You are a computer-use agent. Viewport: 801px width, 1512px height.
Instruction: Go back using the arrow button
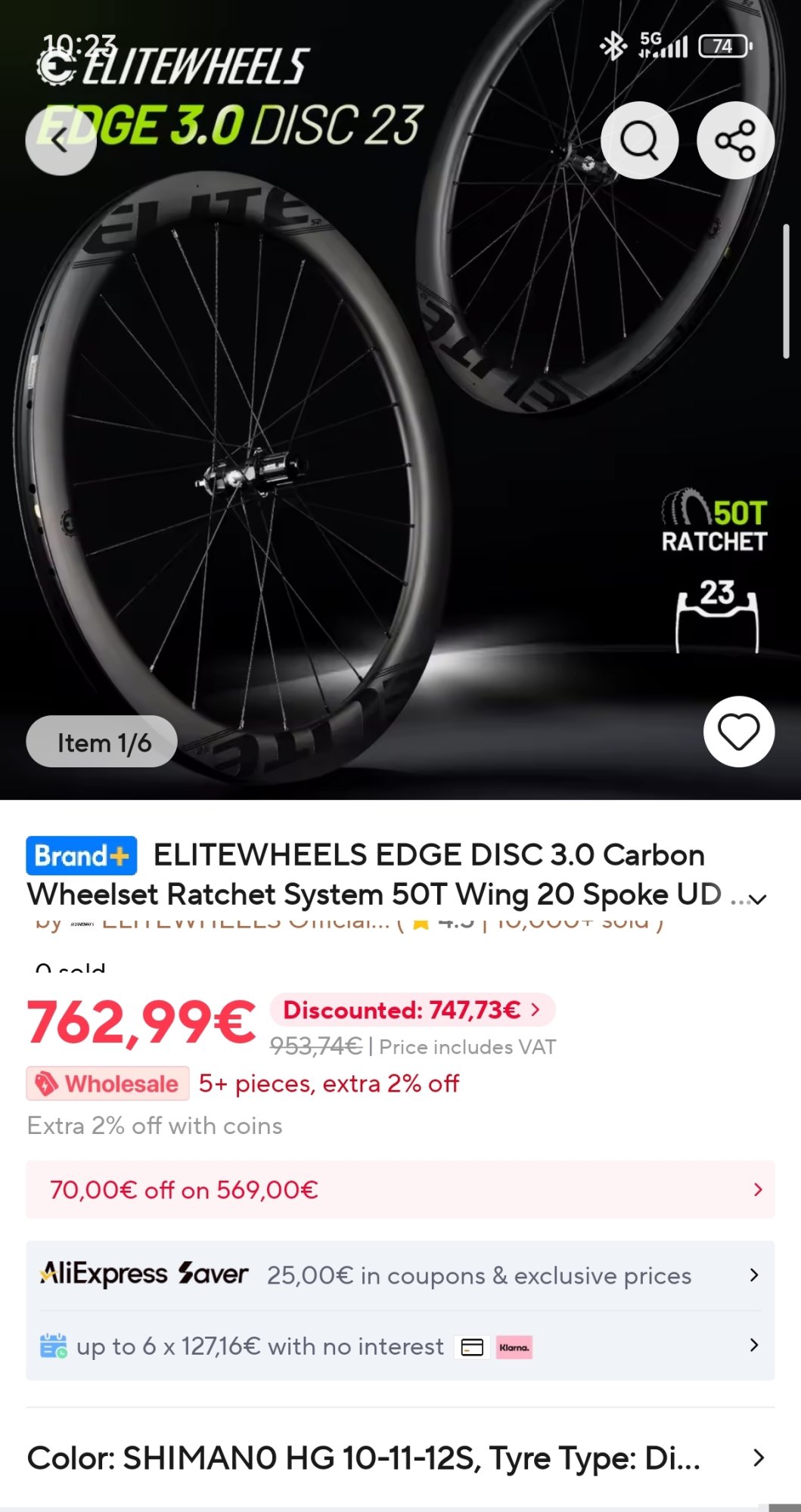coord(61,141)
